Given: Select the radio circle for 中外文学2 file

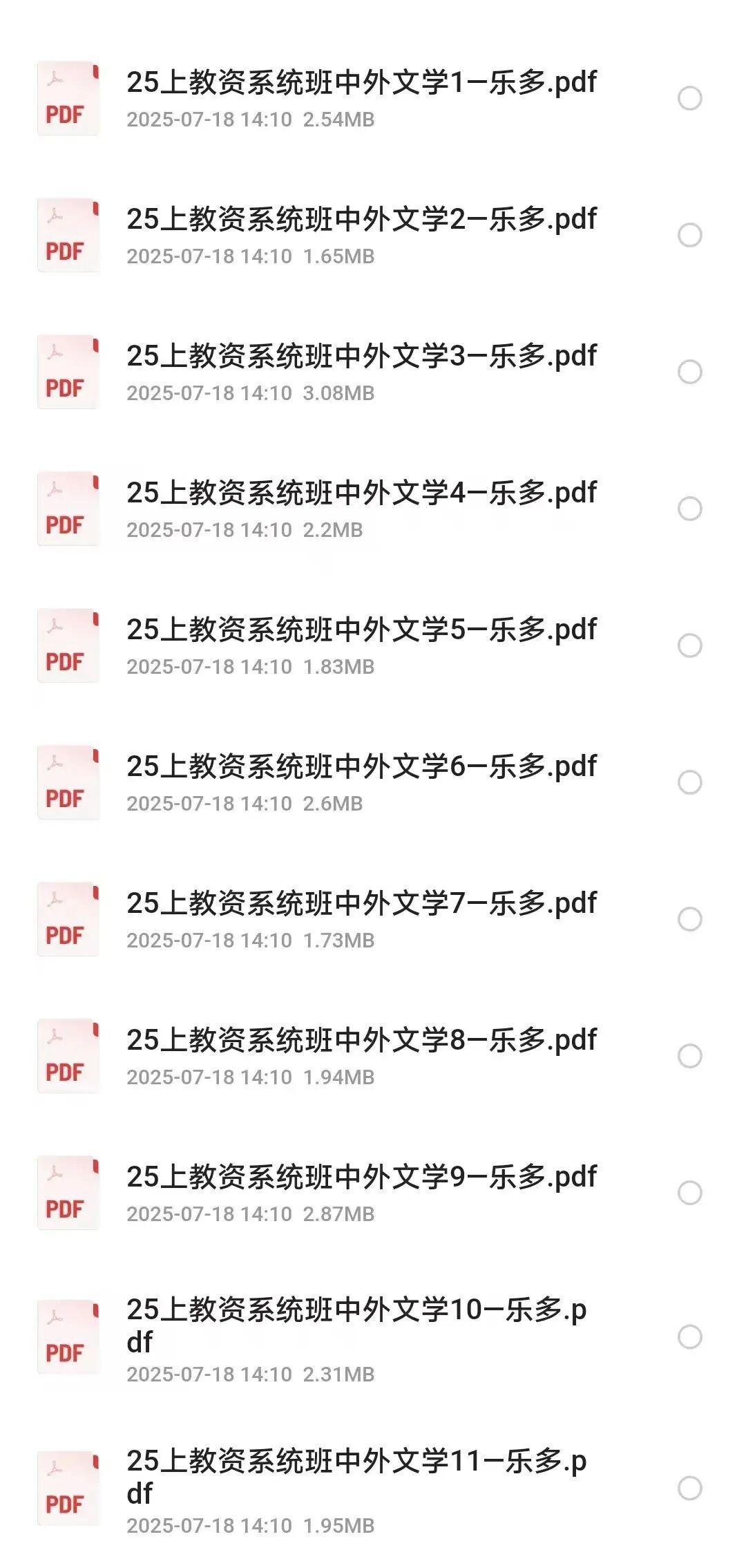Looking at the screenshot, I should coord(689,235).
